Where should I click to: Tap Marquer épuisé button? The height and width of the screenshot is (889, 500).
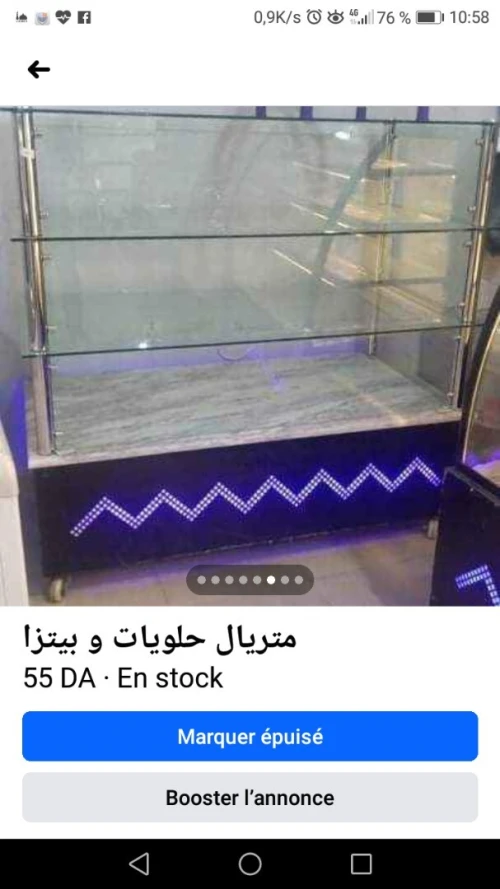(x=250, y=736)
